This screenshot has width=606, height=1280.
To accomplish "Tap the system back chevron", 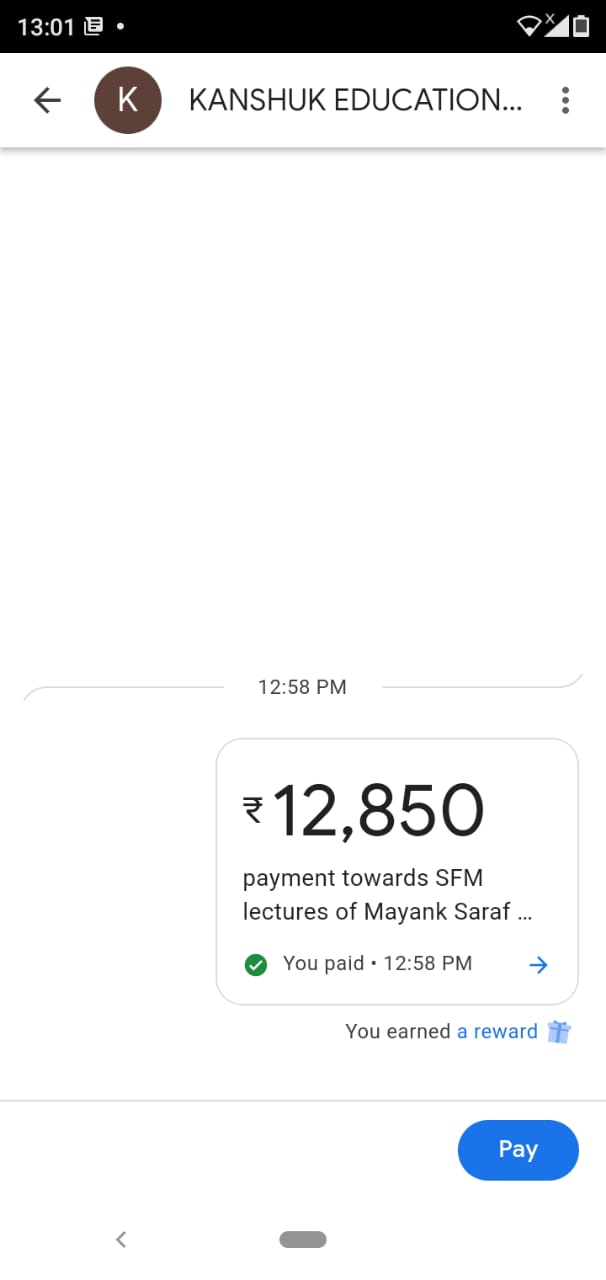I will pyautogui.click(x=121, y=1240).
